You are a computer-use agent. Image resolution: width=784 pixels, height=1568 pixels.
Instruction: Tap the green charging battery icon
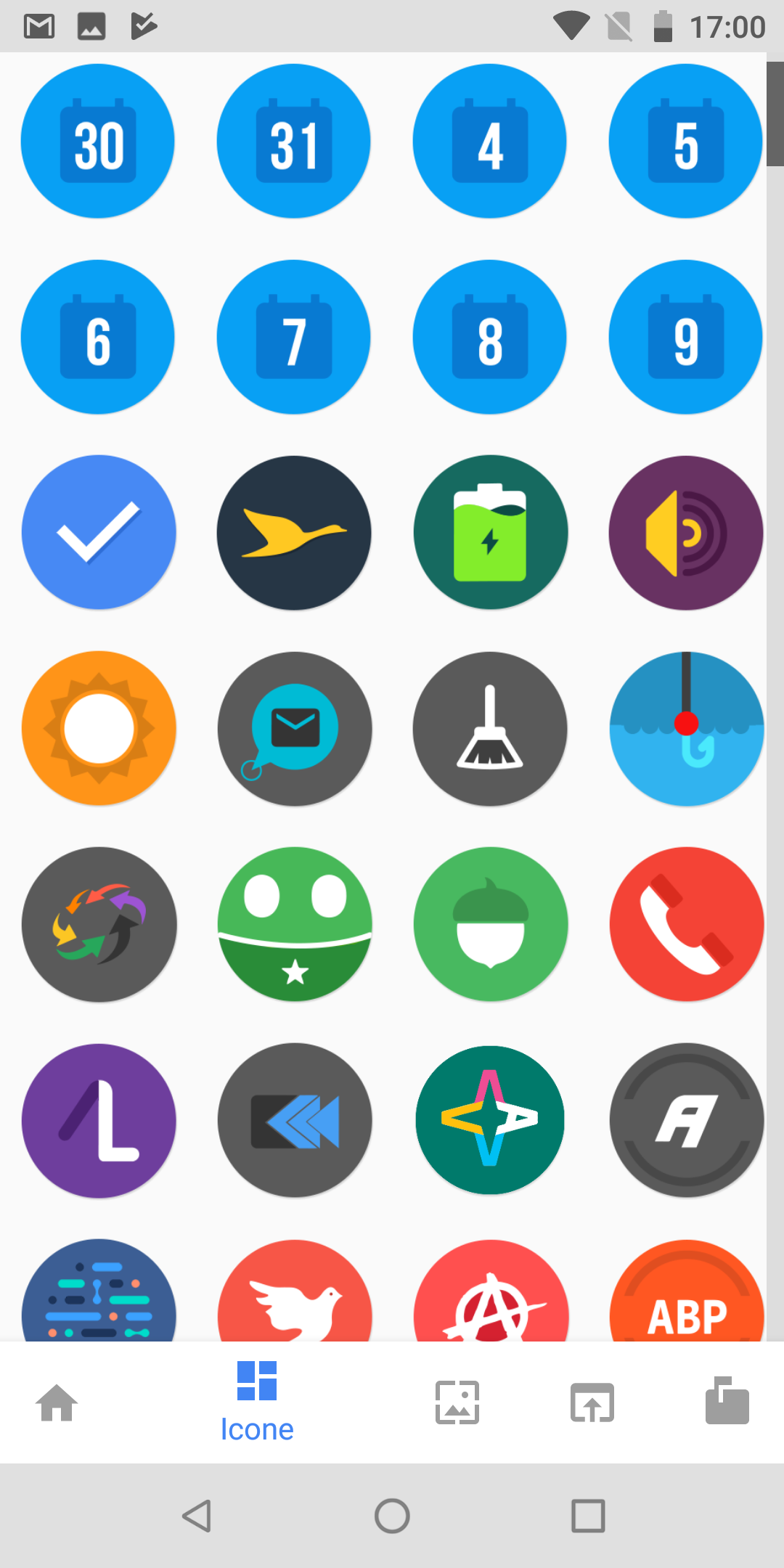tap(490, 533)
